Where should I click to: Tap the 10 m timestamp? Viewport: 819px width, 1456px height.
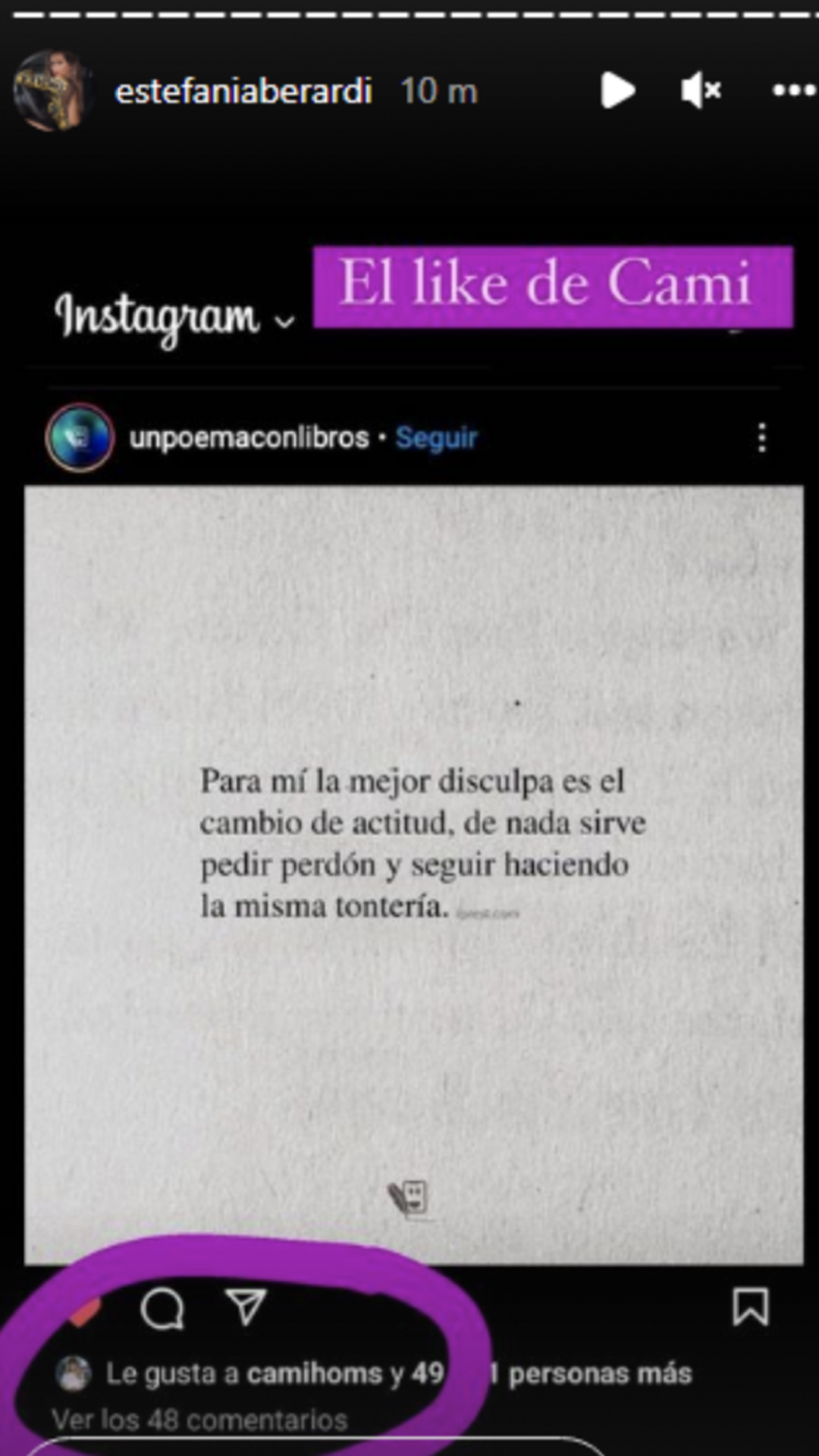[438, 90]
